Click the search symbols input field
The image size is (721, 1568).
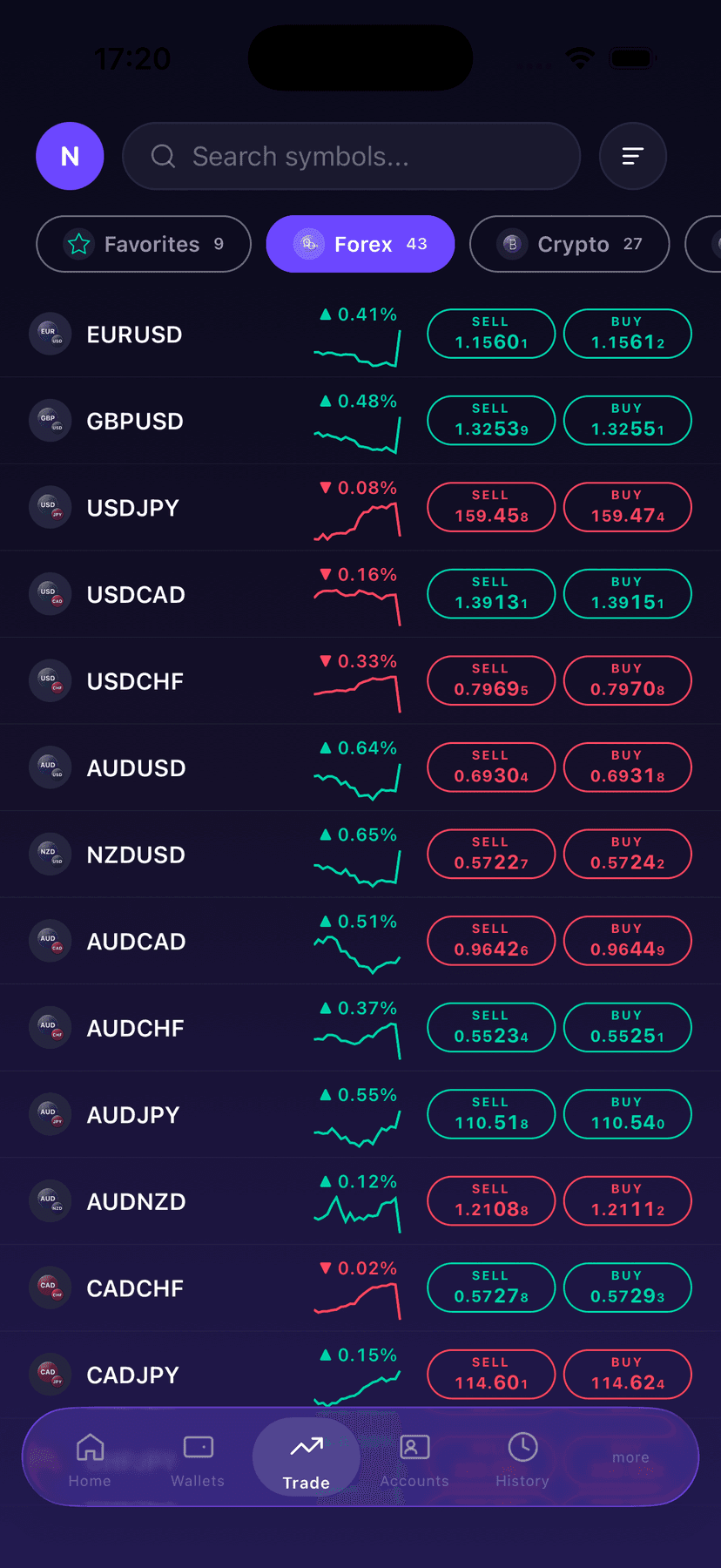pyautogui.click(x=351, y=156)
